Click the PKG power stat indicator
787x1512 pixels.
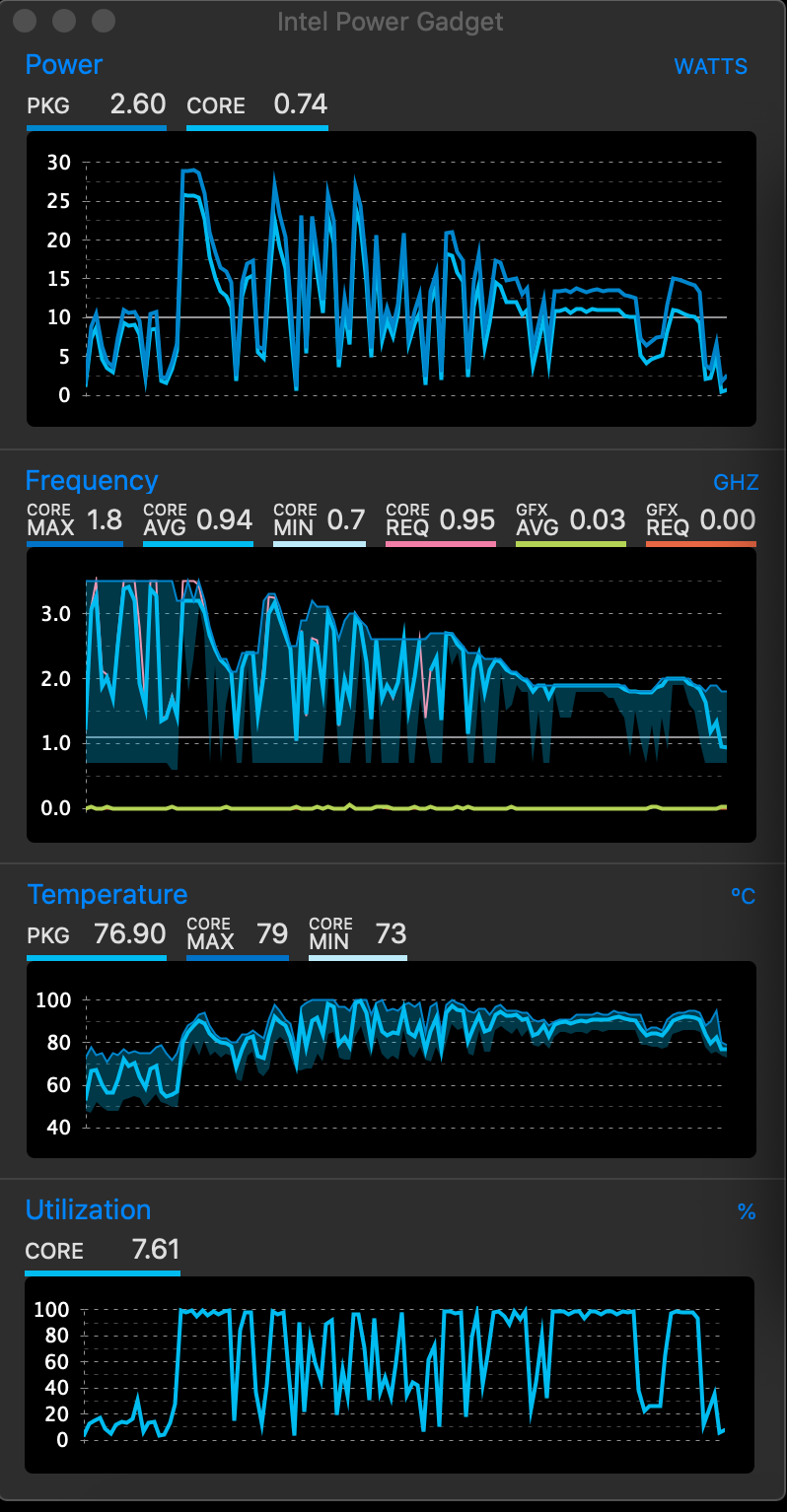click(x=96, y=105)
